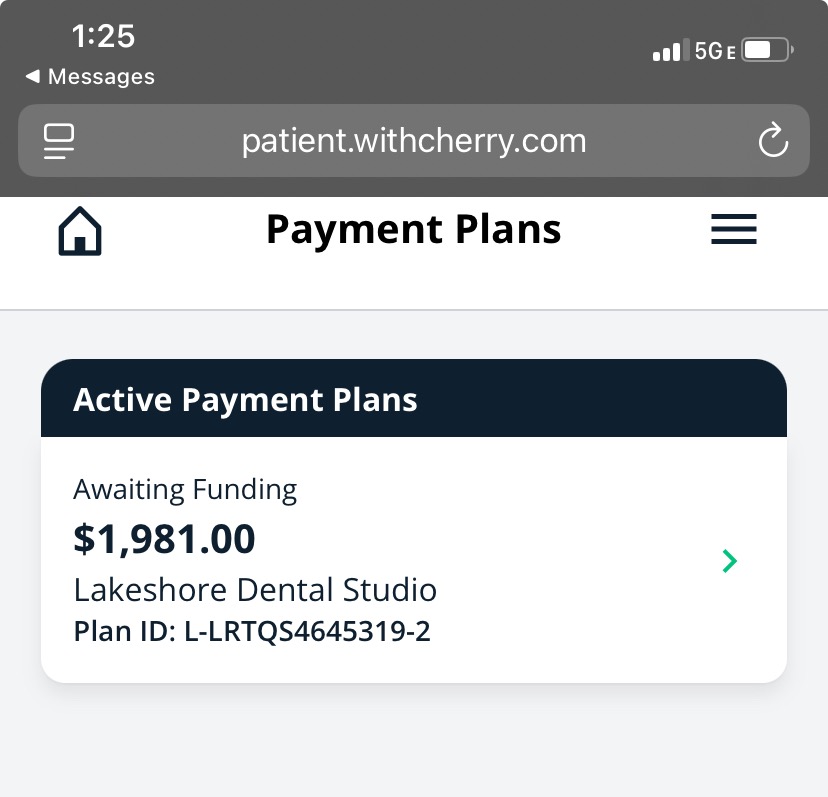Open the hamburger menu

coord(733,231)
